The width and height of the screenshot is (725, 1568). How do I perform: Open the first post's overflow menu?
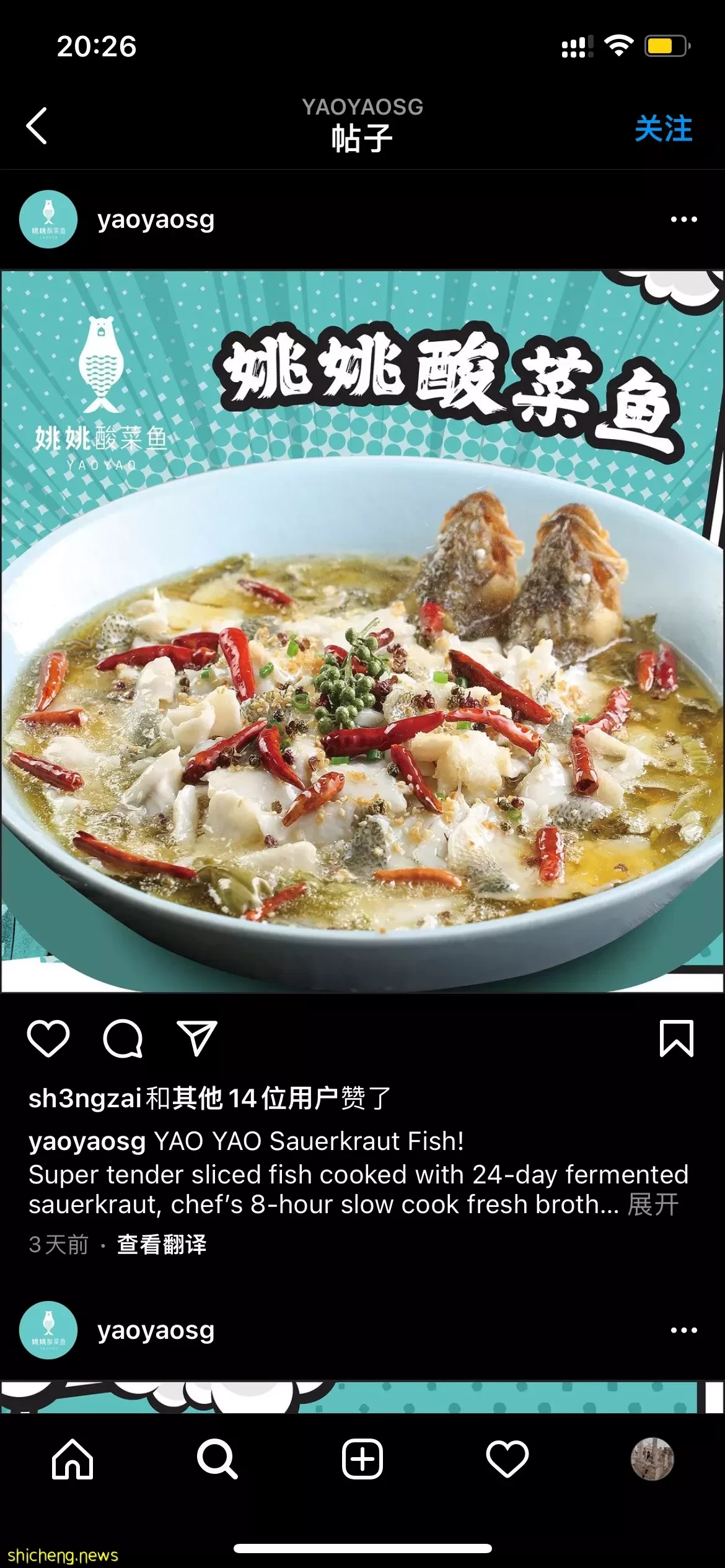(683, 219)
